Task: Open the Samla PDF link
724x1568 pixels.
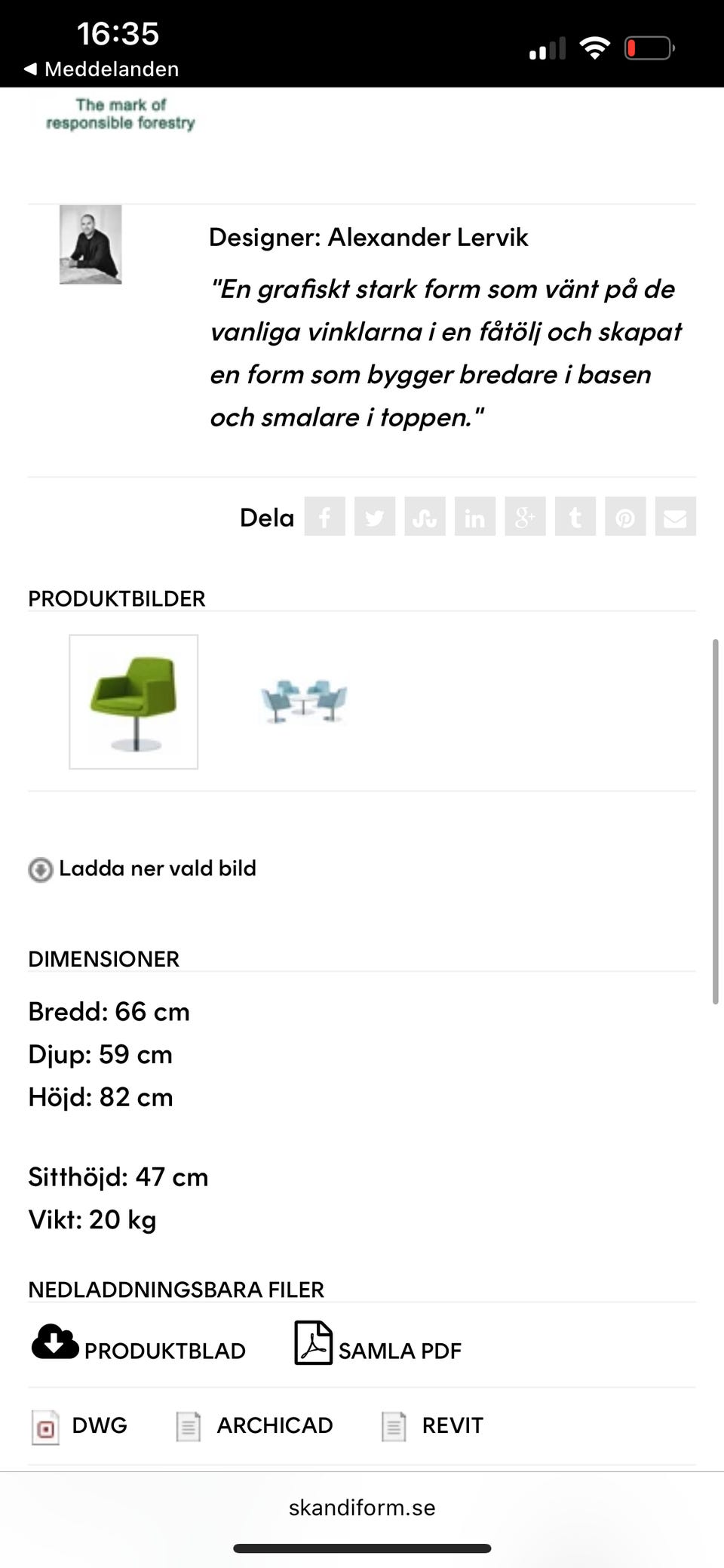Action: pyautogui.click(x=379, y=1350)
